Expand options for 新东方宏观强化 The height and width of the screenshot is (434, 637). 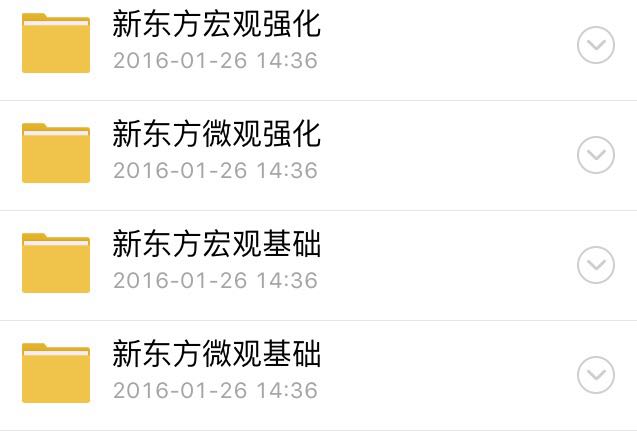[597, 45]
